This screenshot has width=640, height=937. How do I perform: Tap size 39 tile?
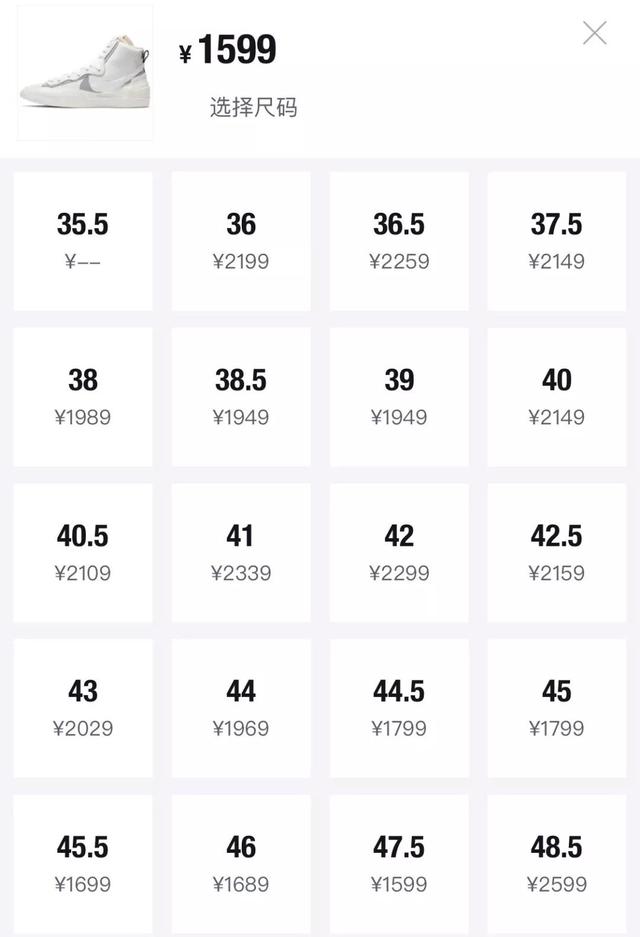[x=399, y=397]
